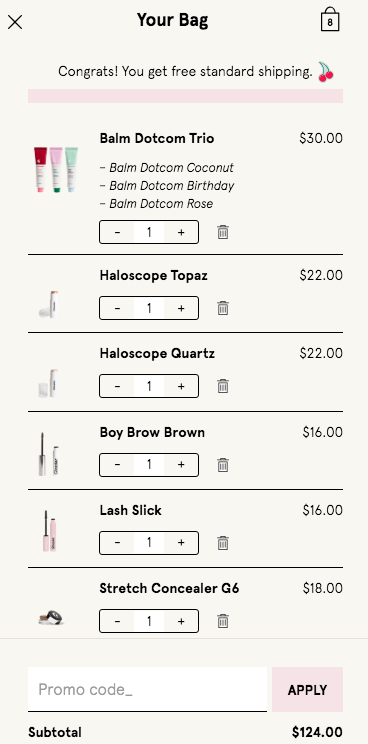Image resolution: width=368 pixels, height=744 pixels.
Task: Open the Lash Slick product image
Action: [50, 530]
